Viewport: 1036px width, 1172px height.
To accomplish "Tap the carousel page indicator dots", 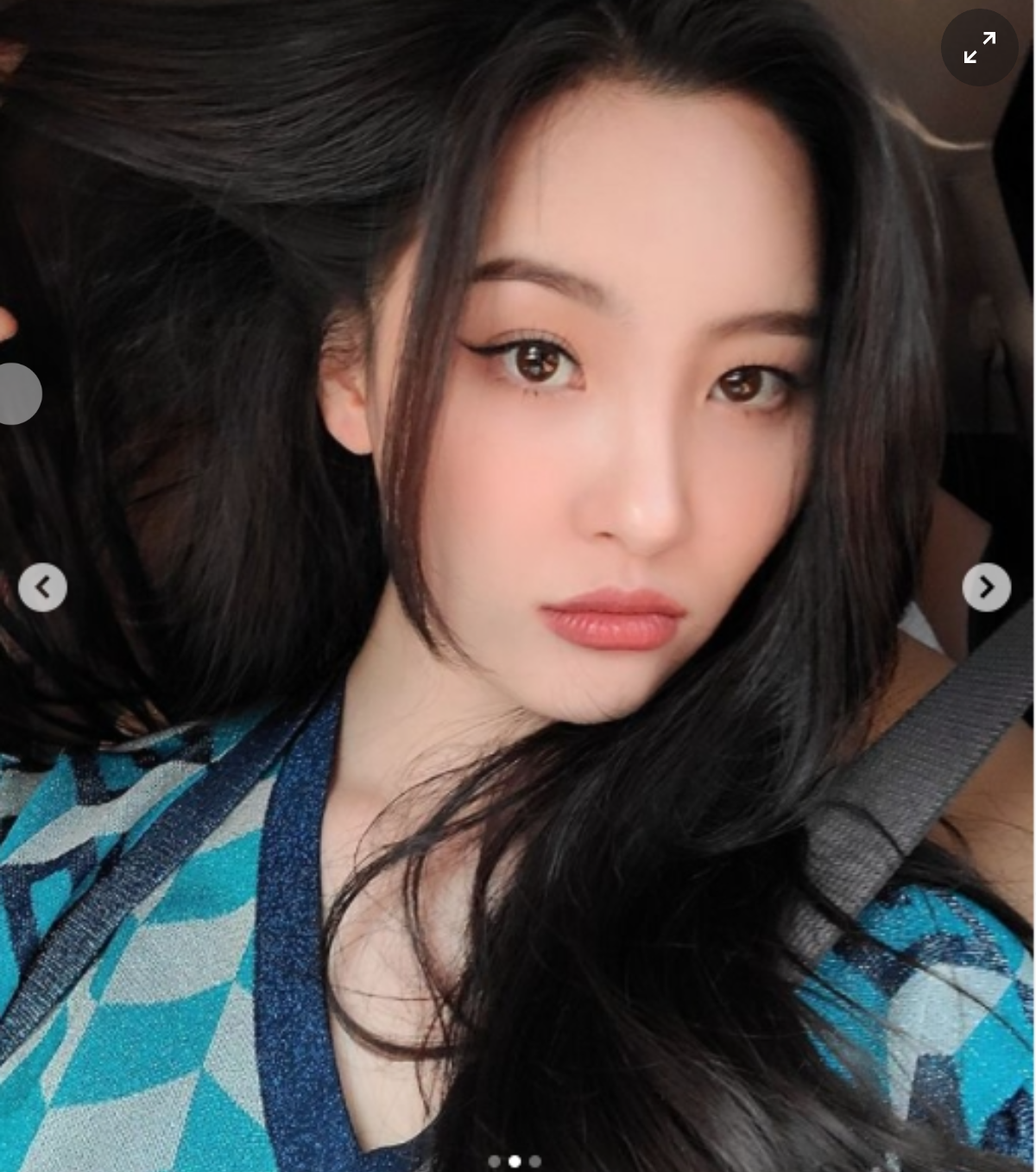I will [x=515, y=1162].
